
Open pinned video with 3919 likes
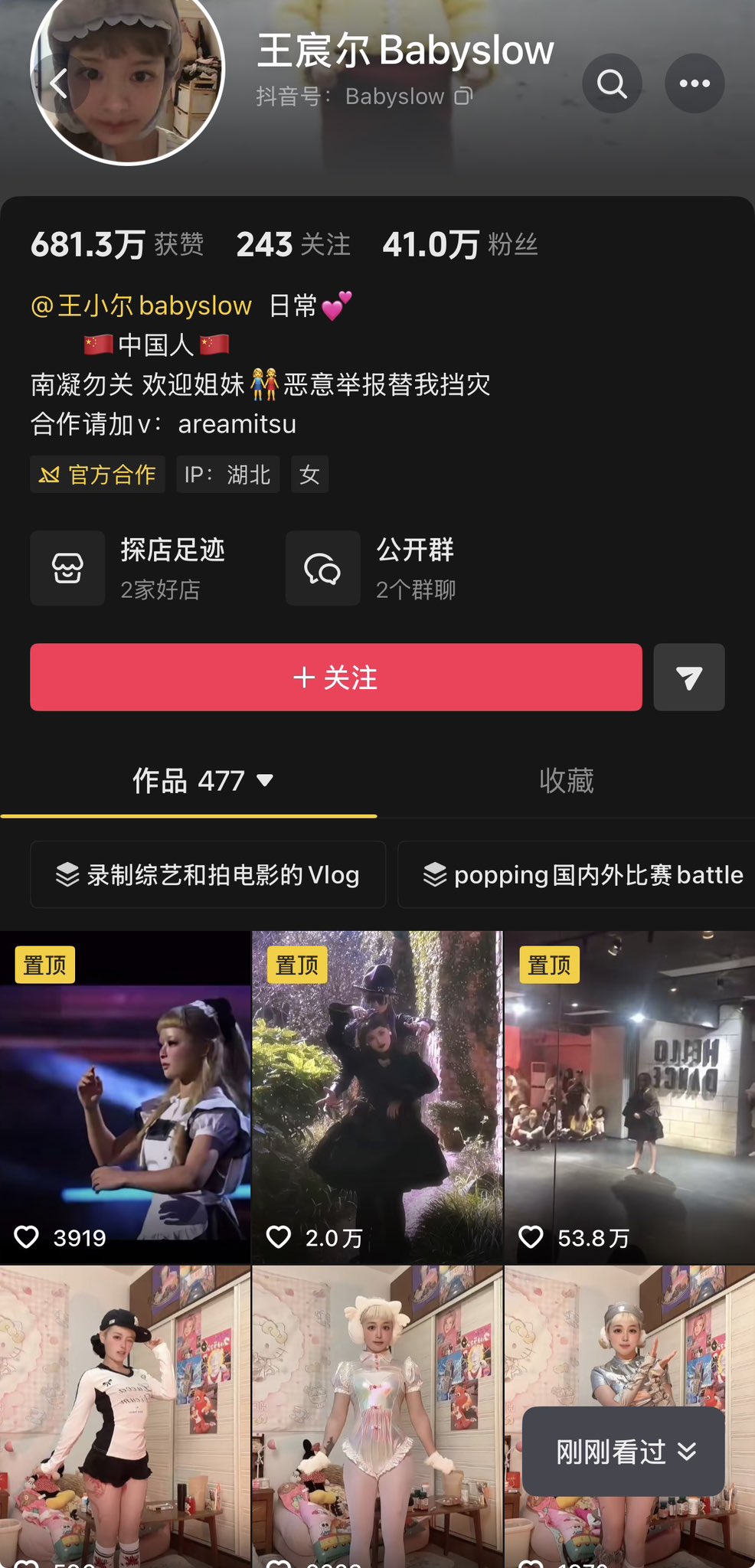point(126,1096)
